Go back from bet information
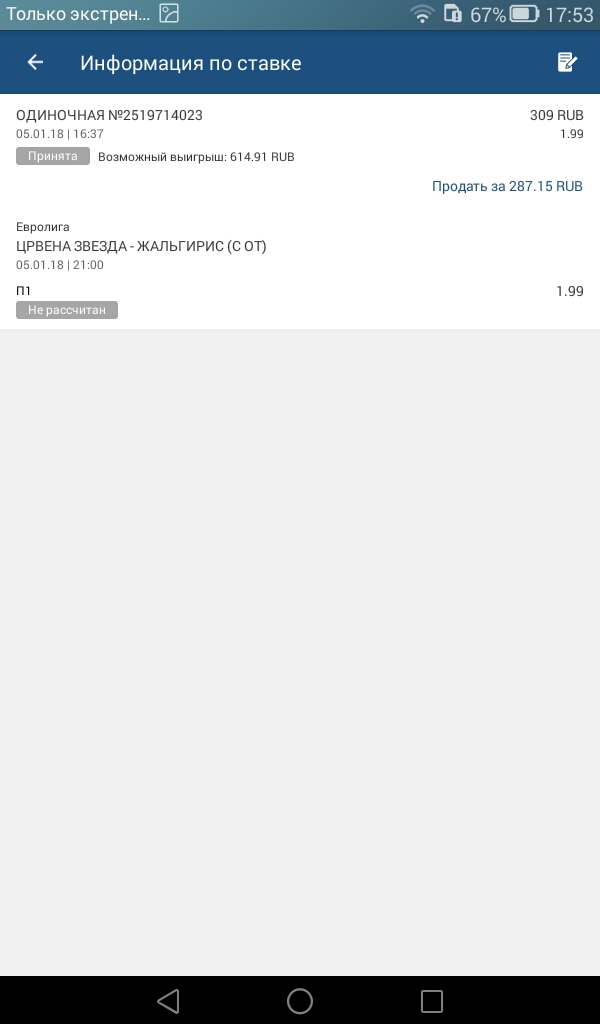 35,63
